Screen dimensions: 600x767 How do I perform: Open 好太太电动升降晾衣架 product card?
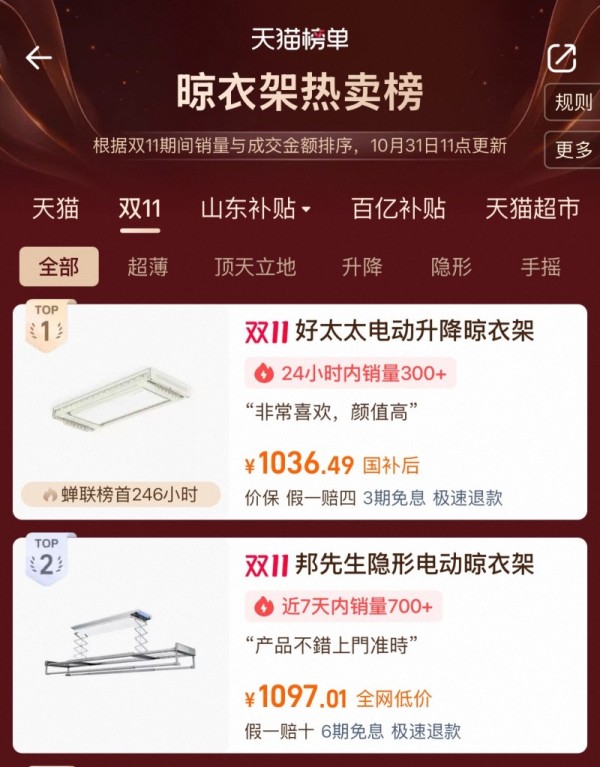[x=390, y=331]
